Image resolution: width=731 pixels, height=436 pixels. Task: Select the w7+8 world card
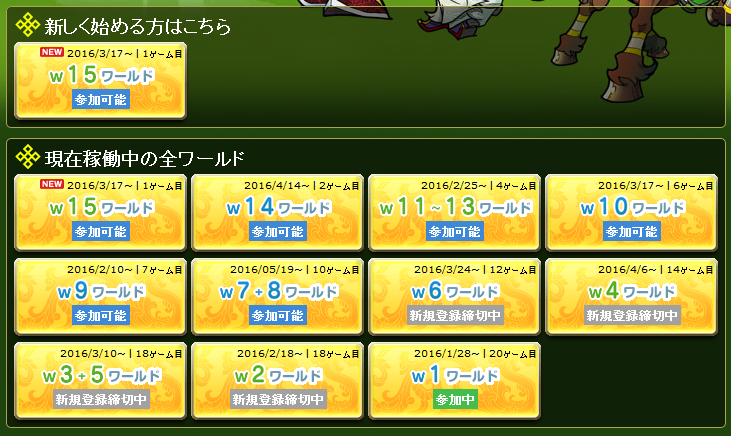(277, 296)
